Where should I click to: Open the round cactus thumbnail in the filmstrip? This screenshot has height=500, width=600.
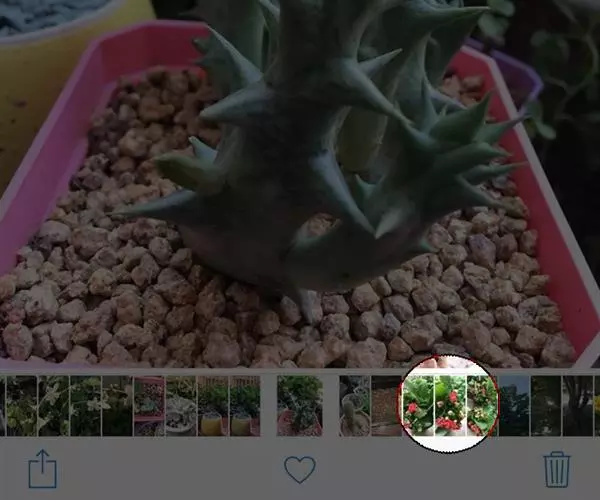click(354, 405)
